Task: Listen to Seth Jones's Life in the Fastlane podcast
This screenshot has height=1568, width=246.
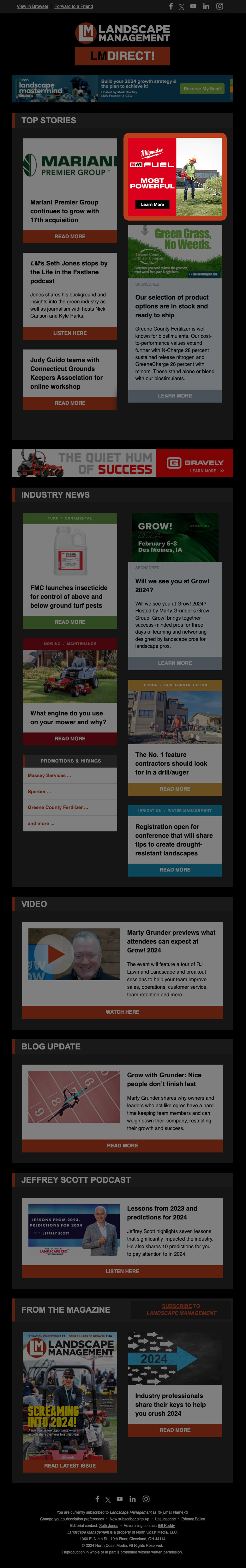Action: (70, 334)
